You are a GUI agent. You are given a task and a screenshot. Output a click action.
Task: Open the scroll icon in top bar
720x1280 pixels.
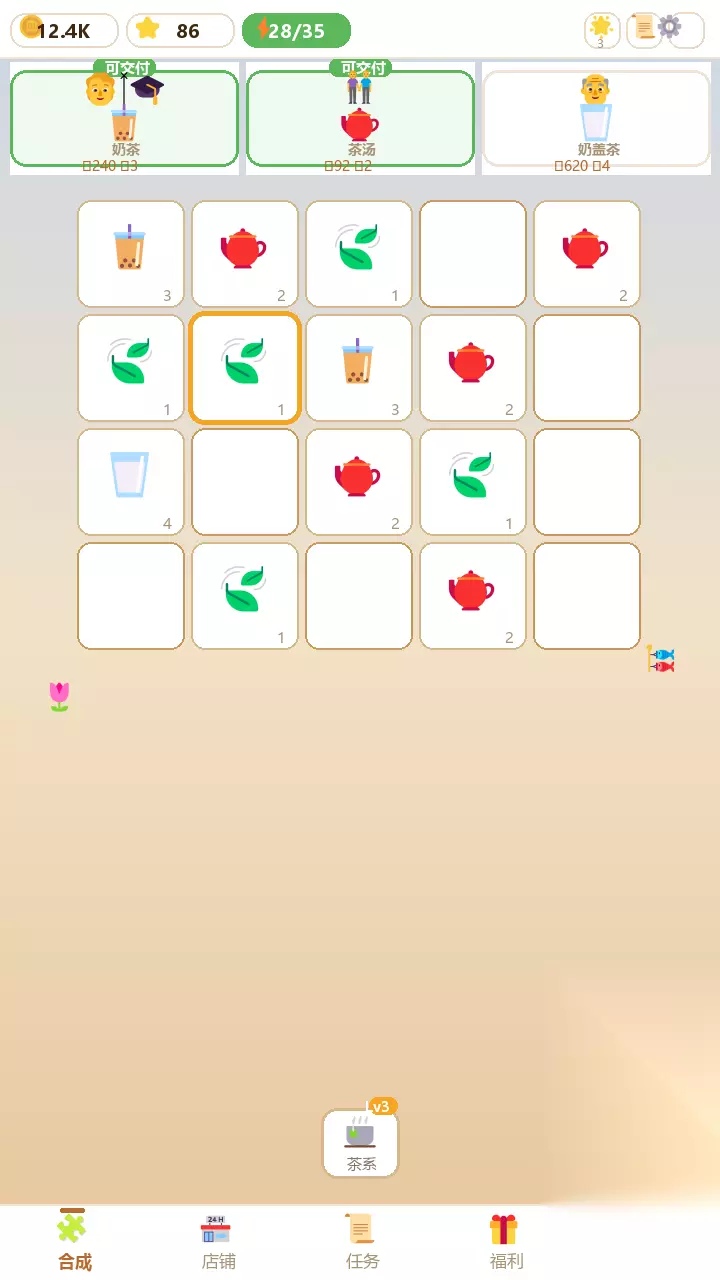(x=644, y=28)
